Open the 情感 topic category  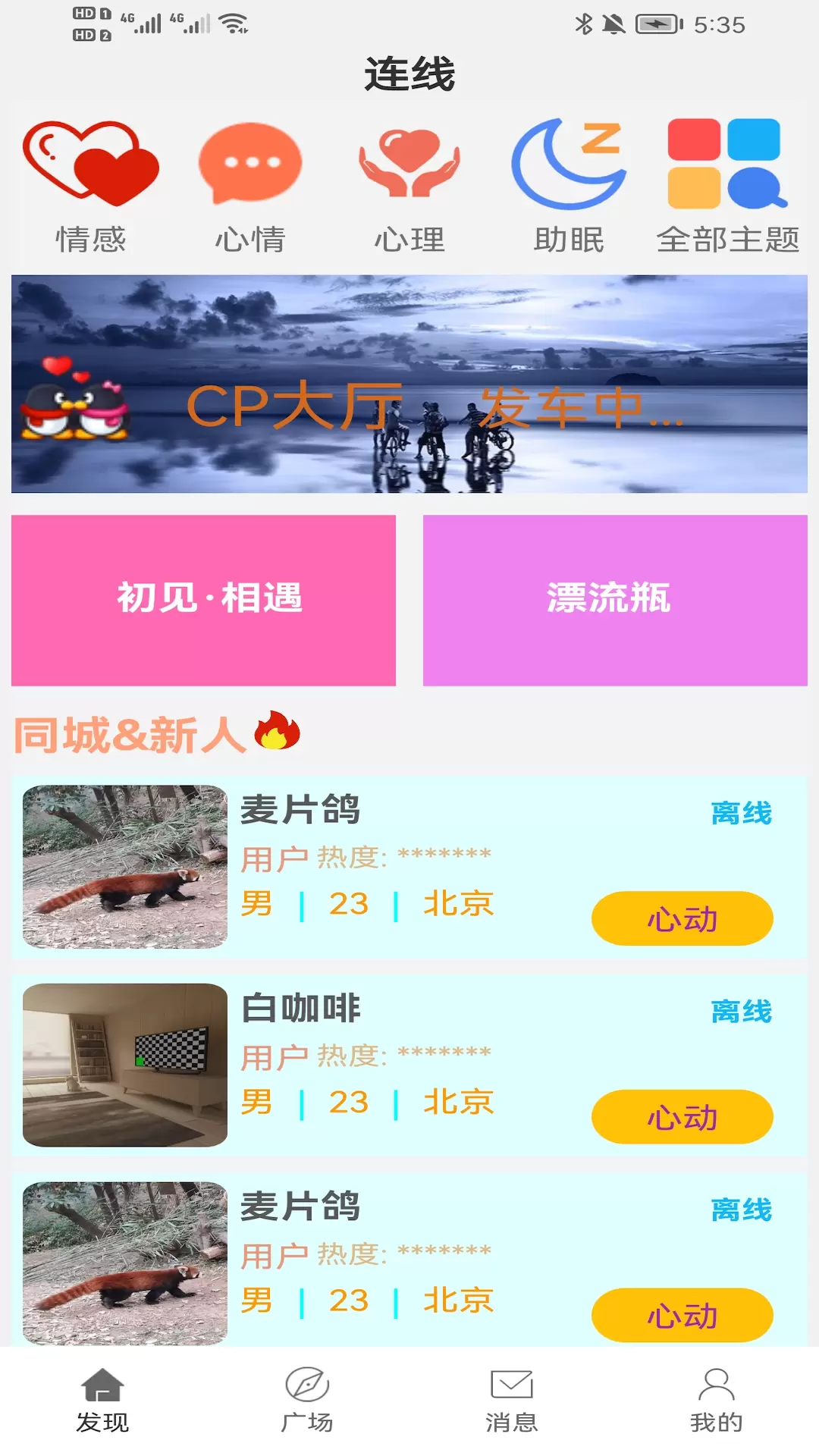[x=91, y=187]
